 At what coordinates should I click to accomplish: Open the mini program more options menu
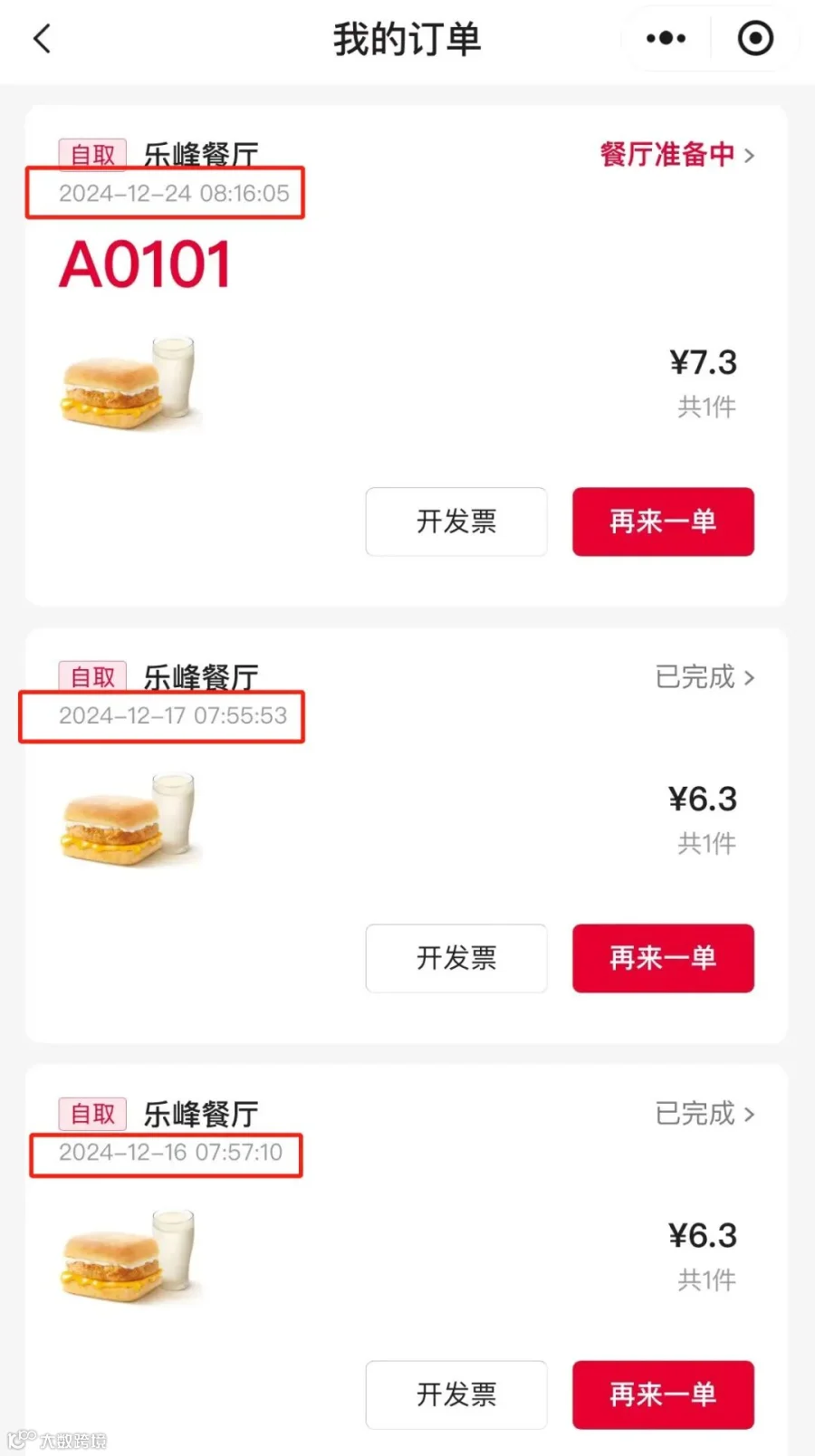click(x=666, y=39)
